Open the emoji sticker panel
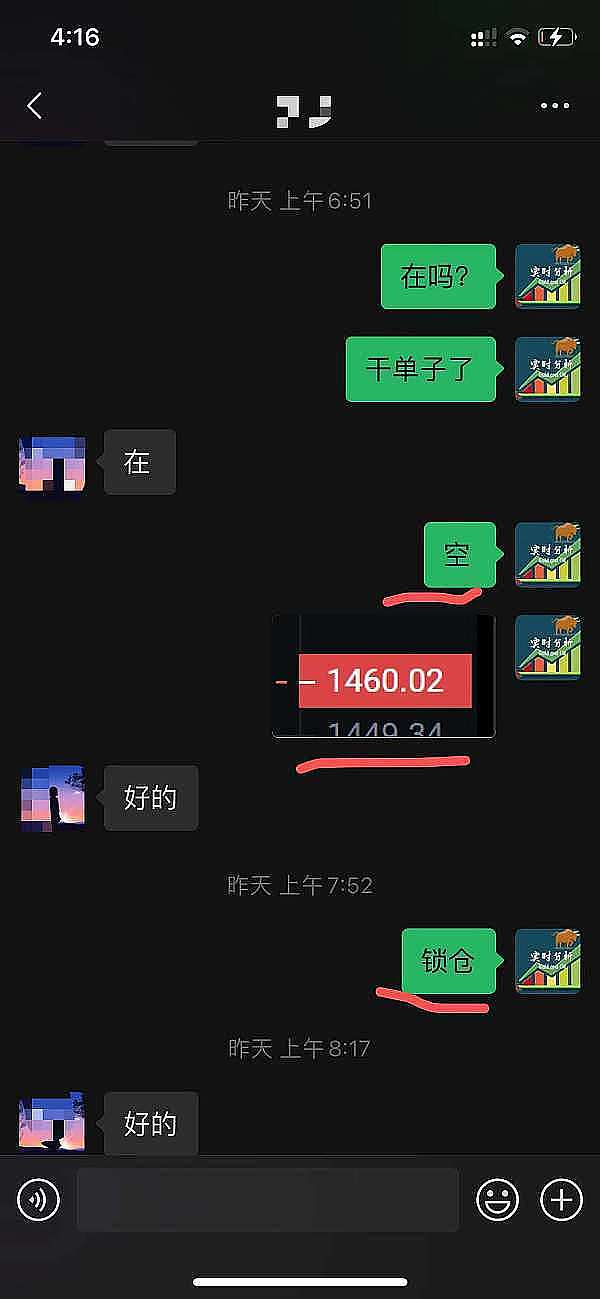The width and height of the screenshot is (600, 1299). tap(497, 1199)
